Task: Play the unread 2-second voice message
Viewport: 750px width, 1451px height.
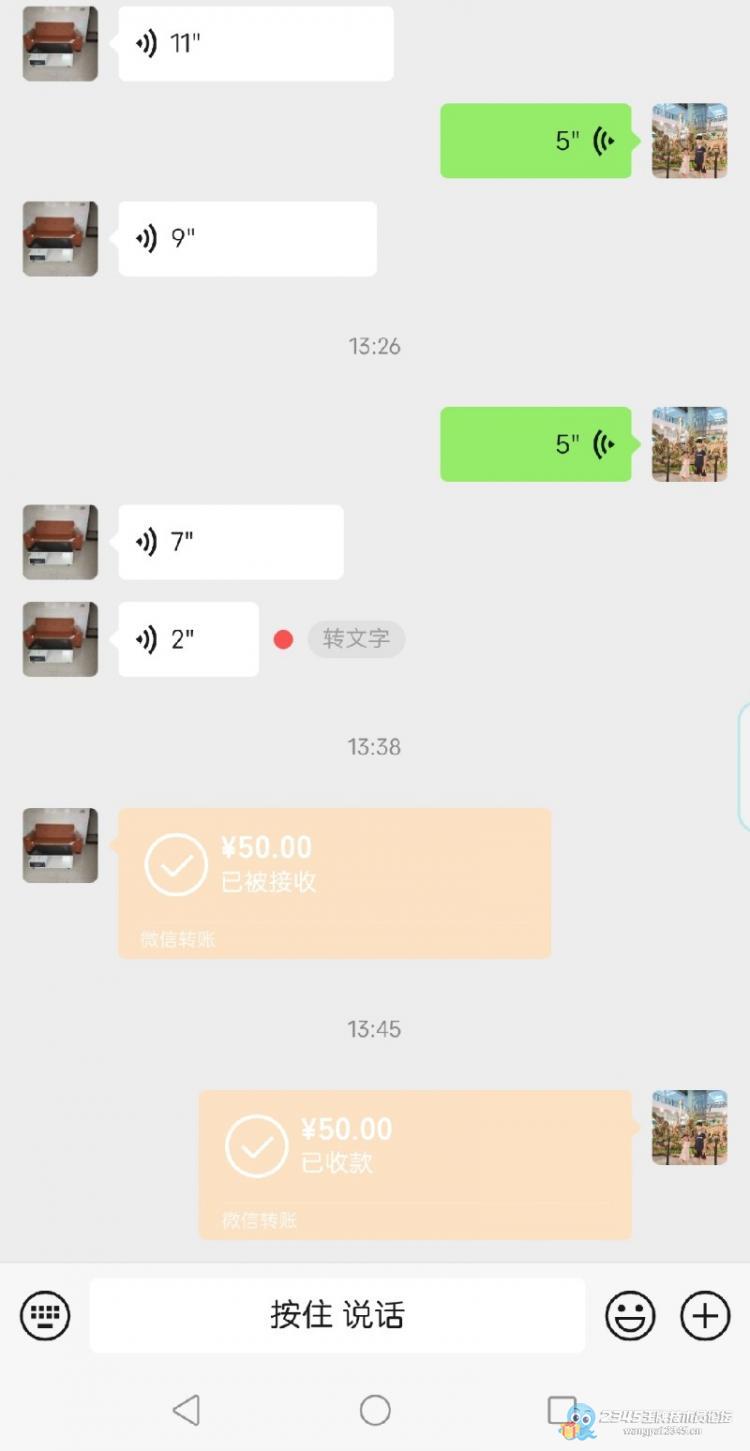Action: pos(188,640)
